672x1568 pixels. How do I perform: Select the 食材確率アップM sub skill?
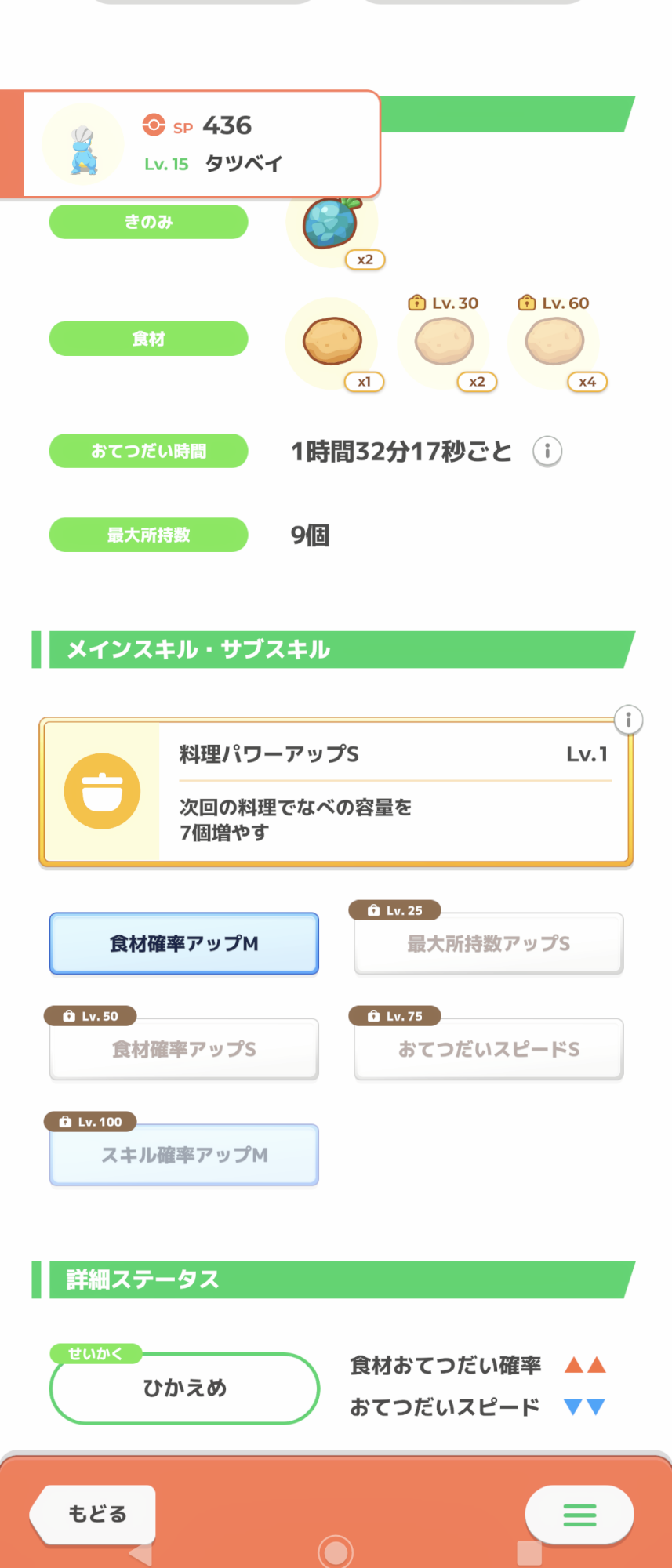point(184,943)
